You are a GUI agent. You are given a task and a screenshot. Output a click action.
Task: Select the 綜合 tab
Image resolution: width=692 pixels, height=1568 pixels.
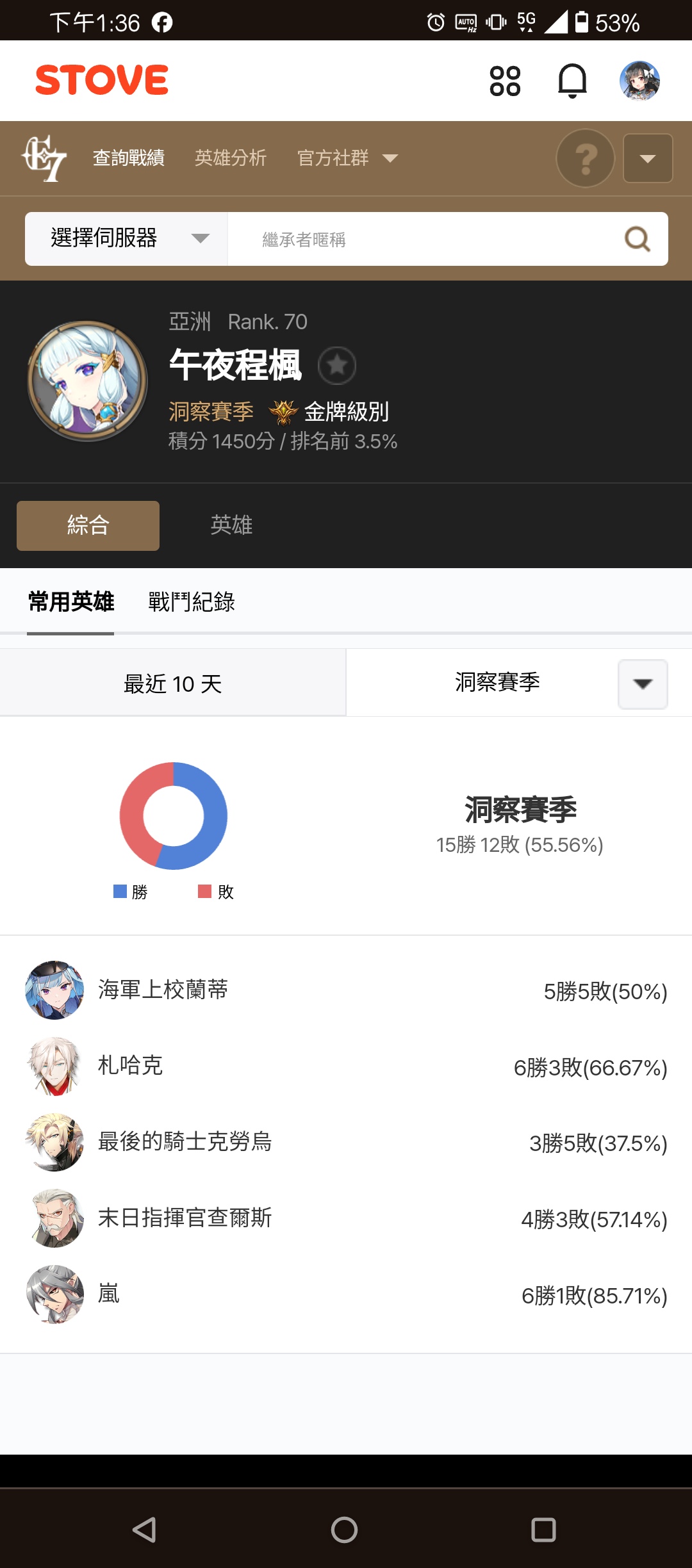pyautogui.click(x=88, y=526)
